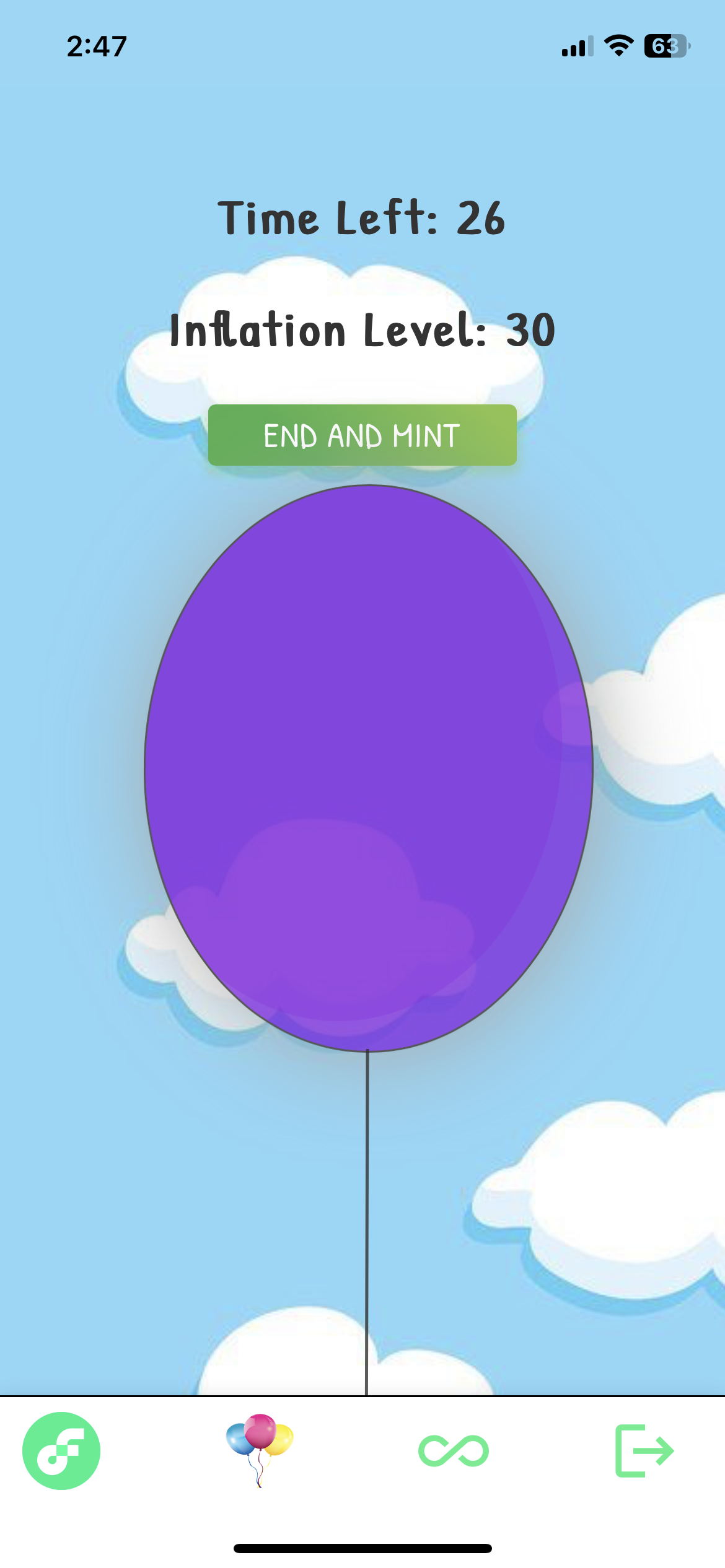Switch to the colorful balloons tab

(x=260, y=1450)
